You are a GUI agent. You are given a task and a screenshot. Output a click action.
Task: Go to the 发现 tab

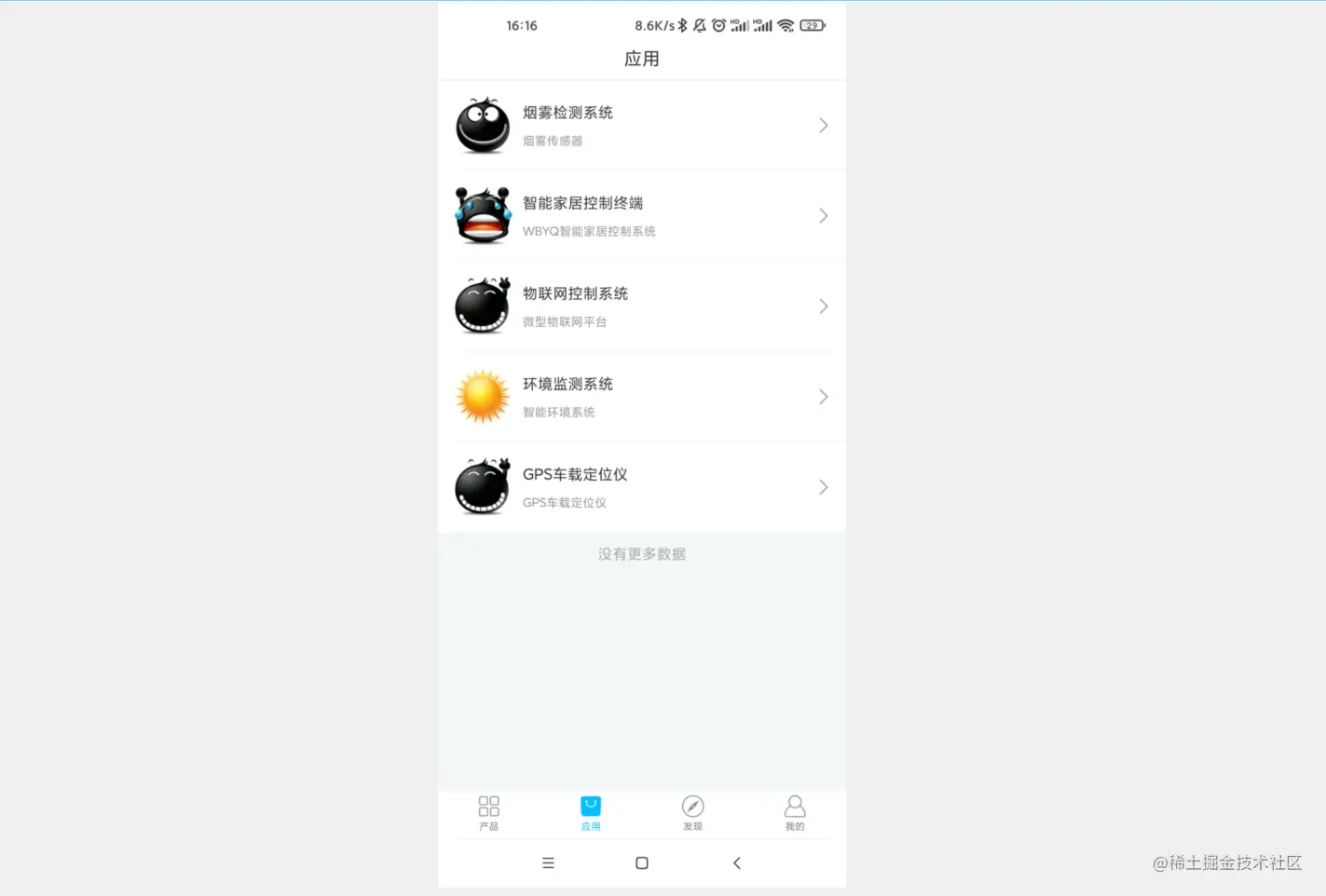pyautogui.click(x=692, y=812)
